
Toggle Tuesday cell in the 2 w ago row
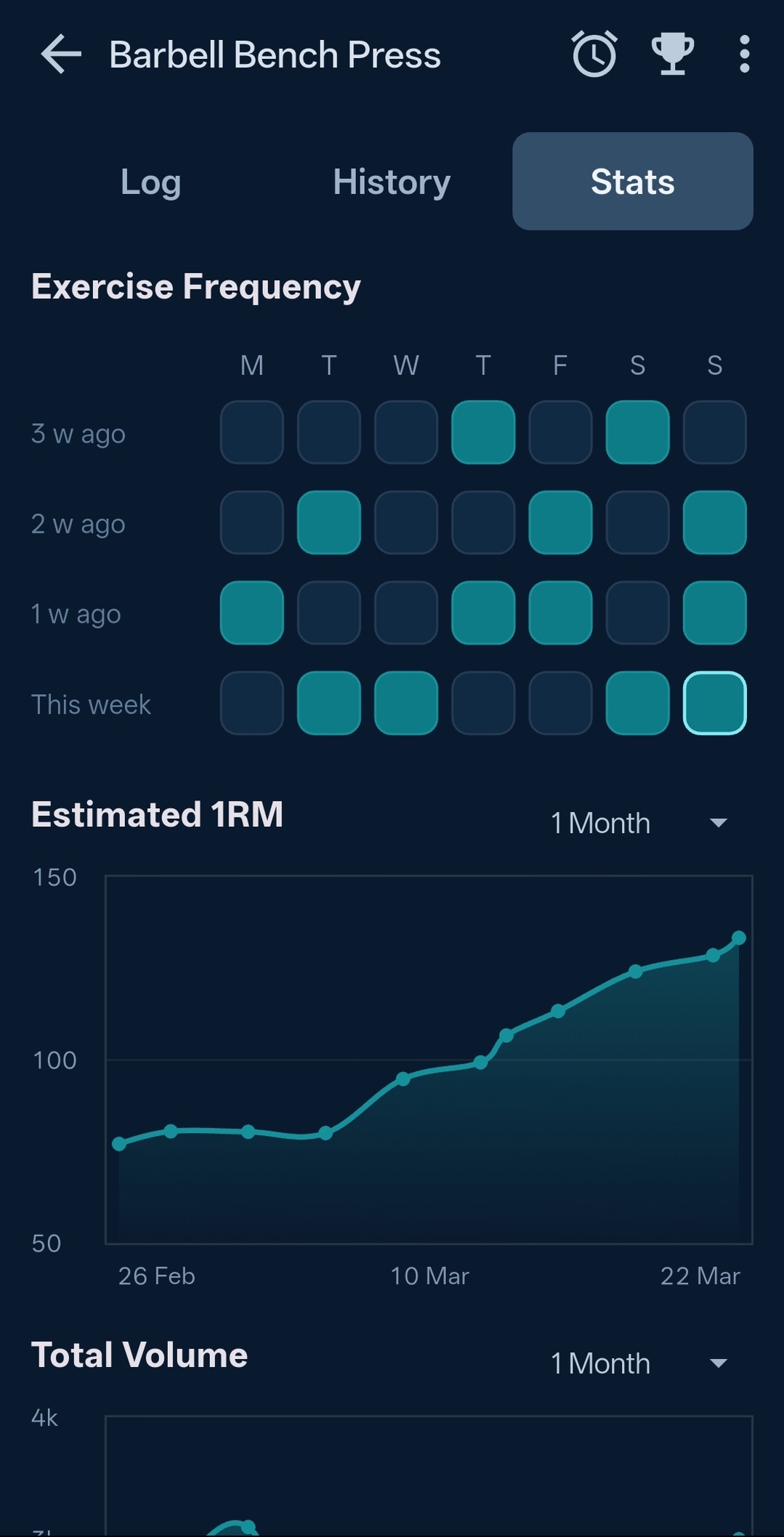328,523
